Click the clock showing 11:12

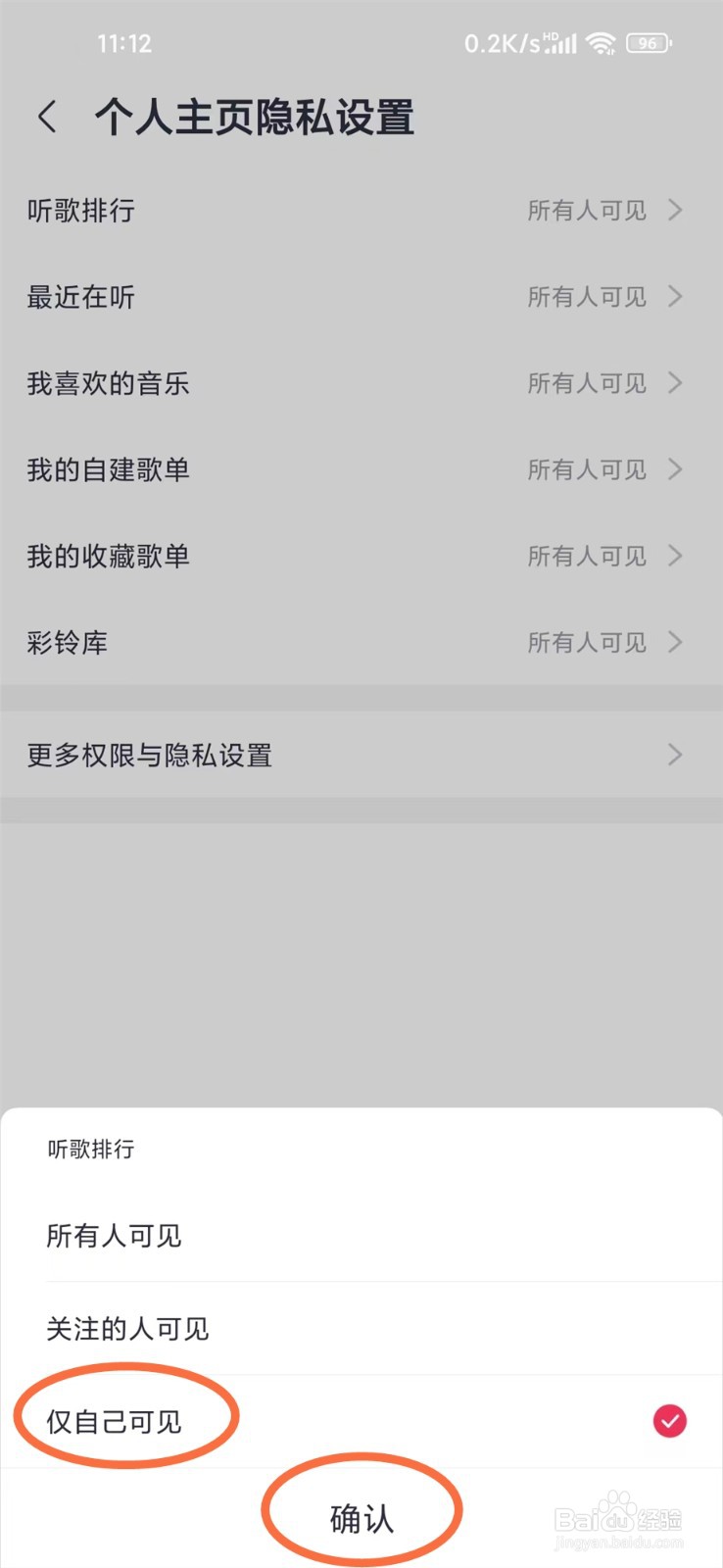125,43
